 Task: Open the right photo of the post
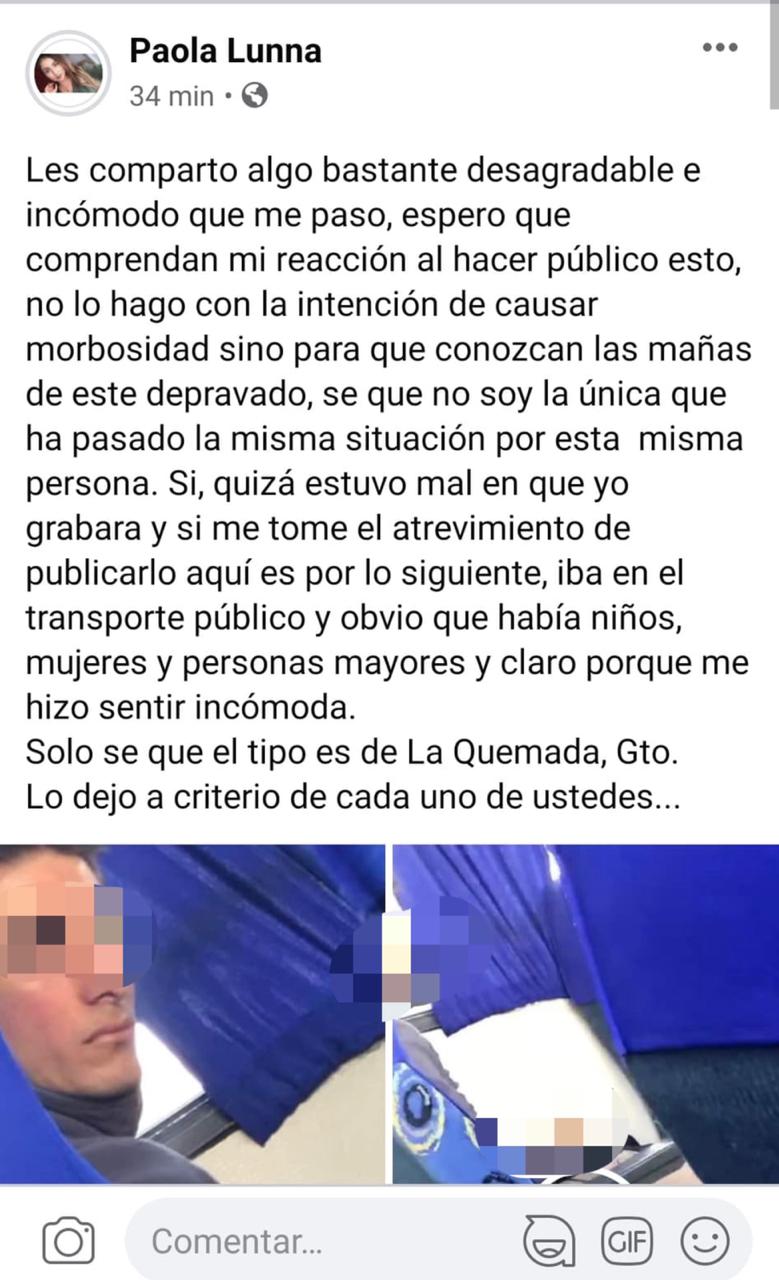pyautogui.click(x=585, y=1013)
